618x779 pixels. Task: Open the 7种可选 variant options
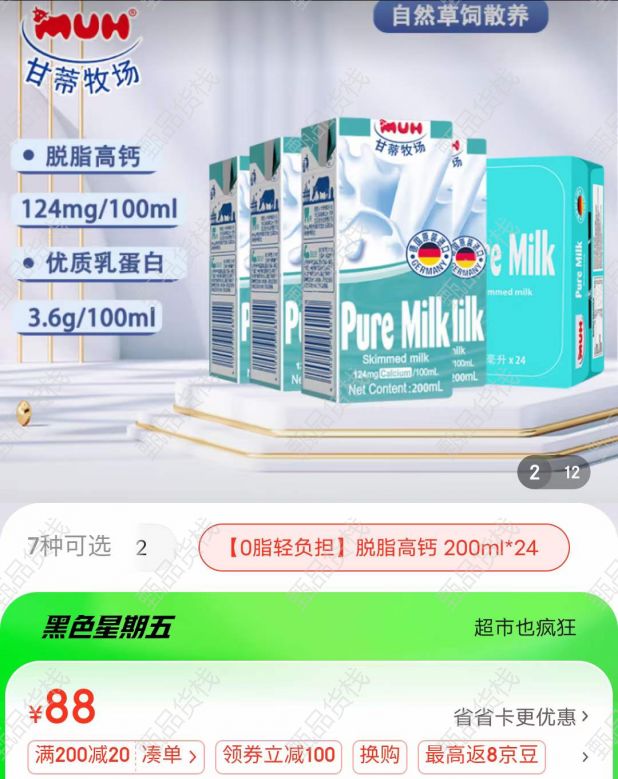click(x=70, y=547)
